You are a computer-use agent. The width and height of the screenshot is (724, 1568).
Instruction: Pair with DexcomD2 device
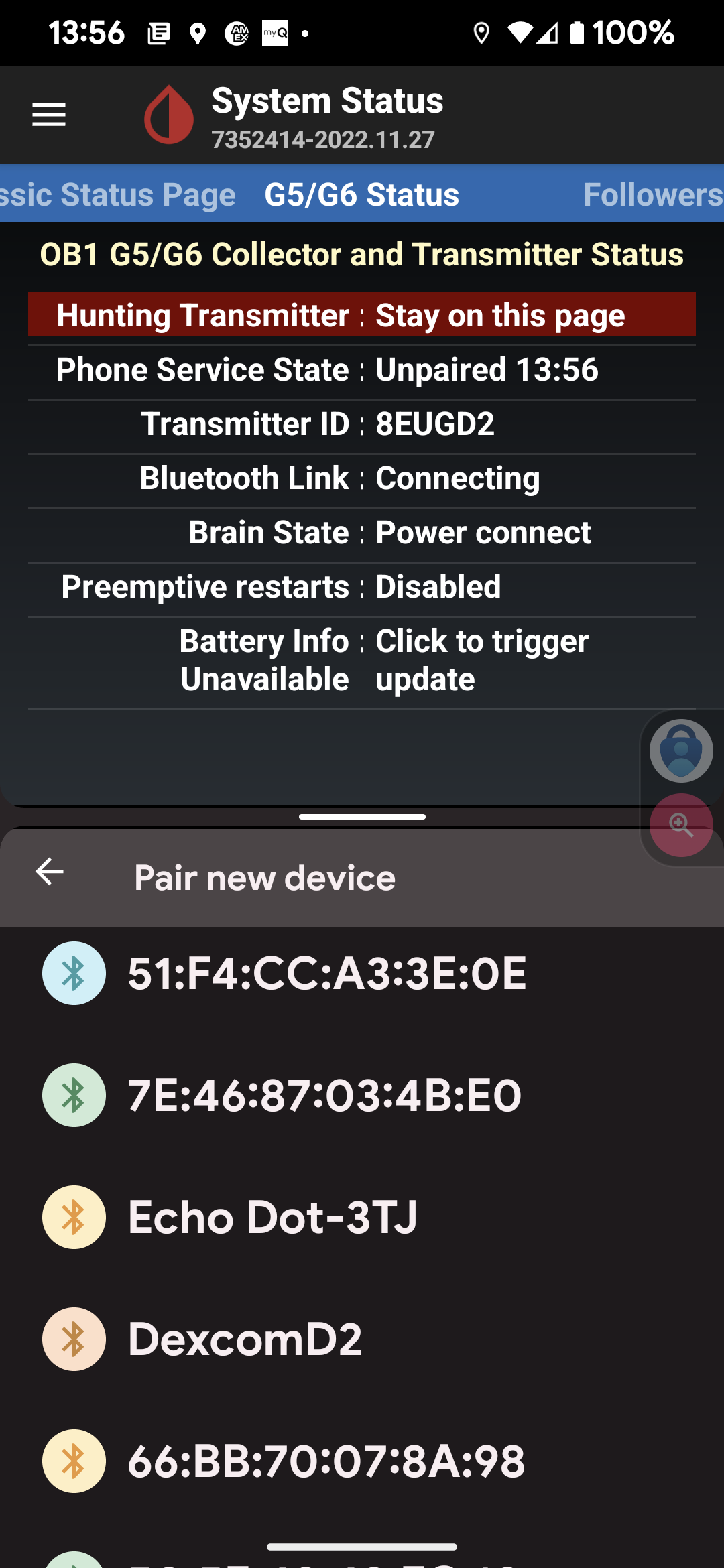click(362, 1339)
